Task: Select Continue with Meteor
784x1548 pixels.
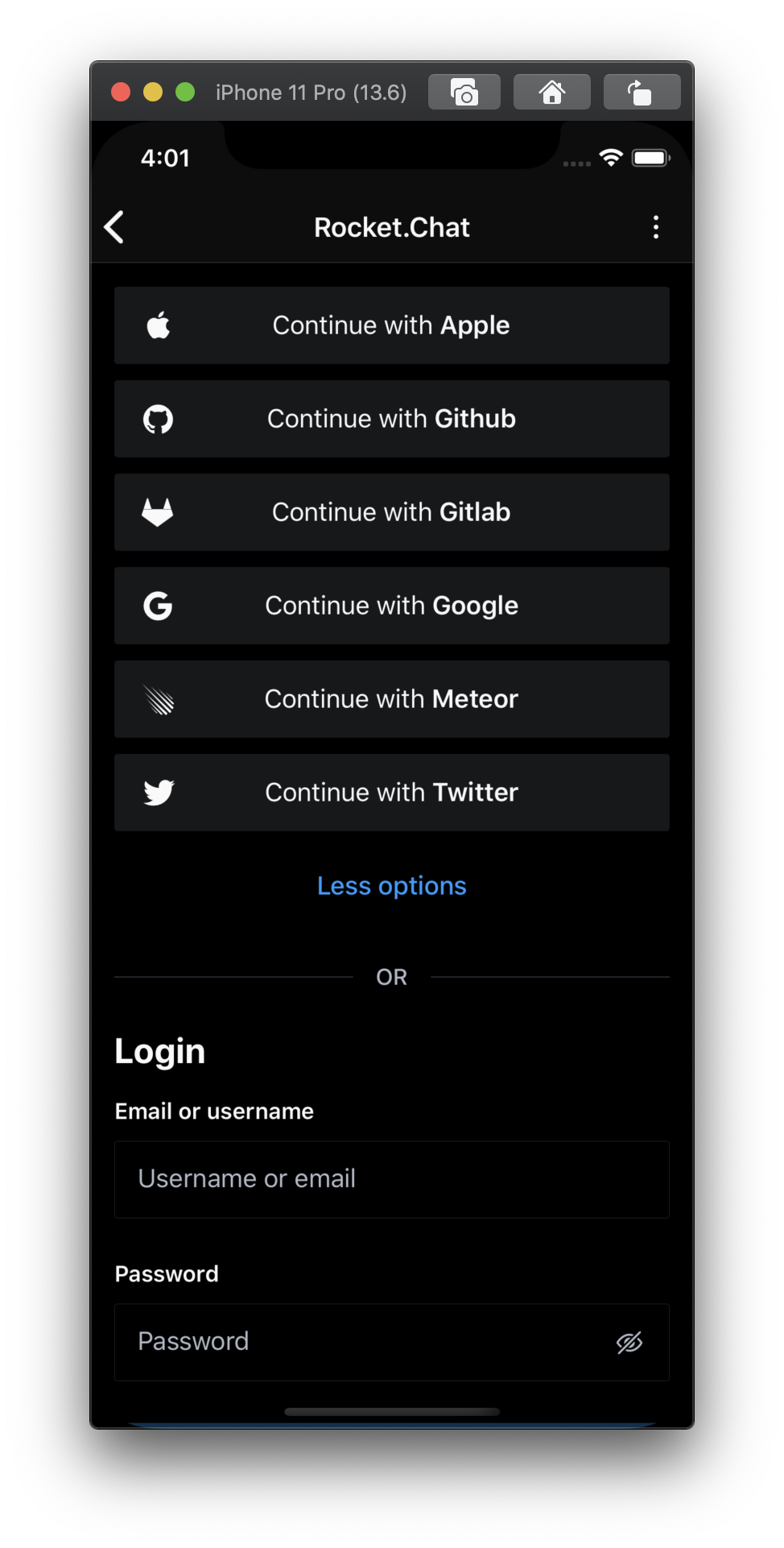Action: [392, 699]
